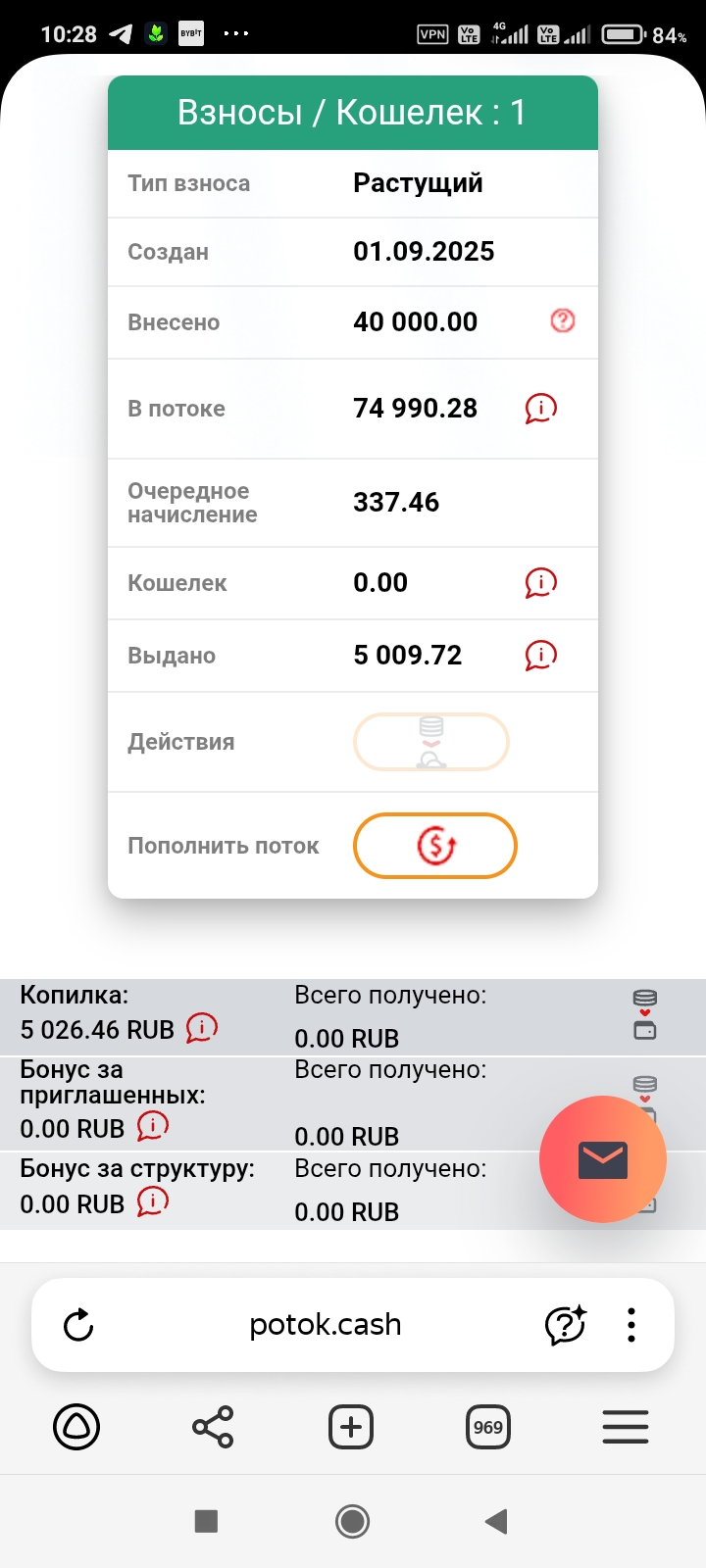This screenshot has width=706, height=1568.
Task: Show info on Бонус за структуру
Action: (x=152, y=1200)
